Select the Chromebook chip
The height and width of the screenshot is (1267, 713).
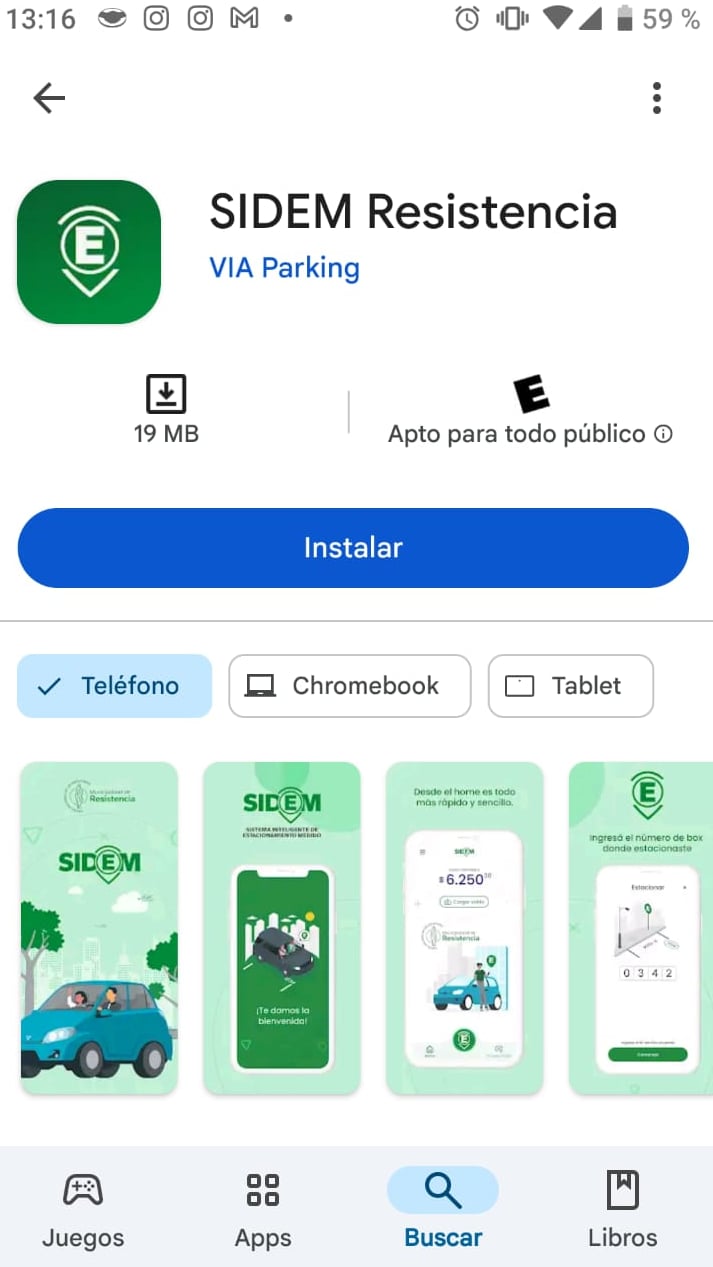350,686
